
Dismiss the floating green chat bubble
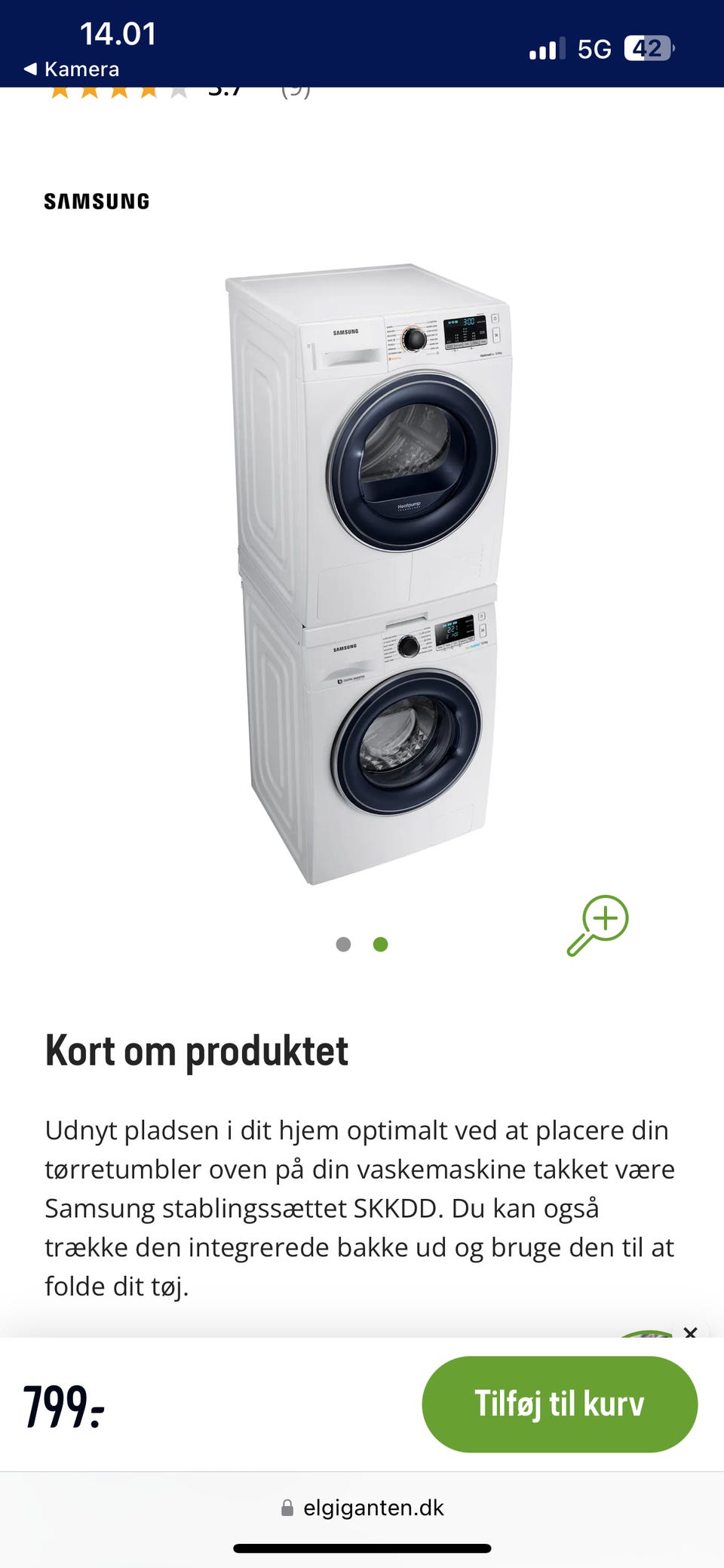click(690, 1333)
